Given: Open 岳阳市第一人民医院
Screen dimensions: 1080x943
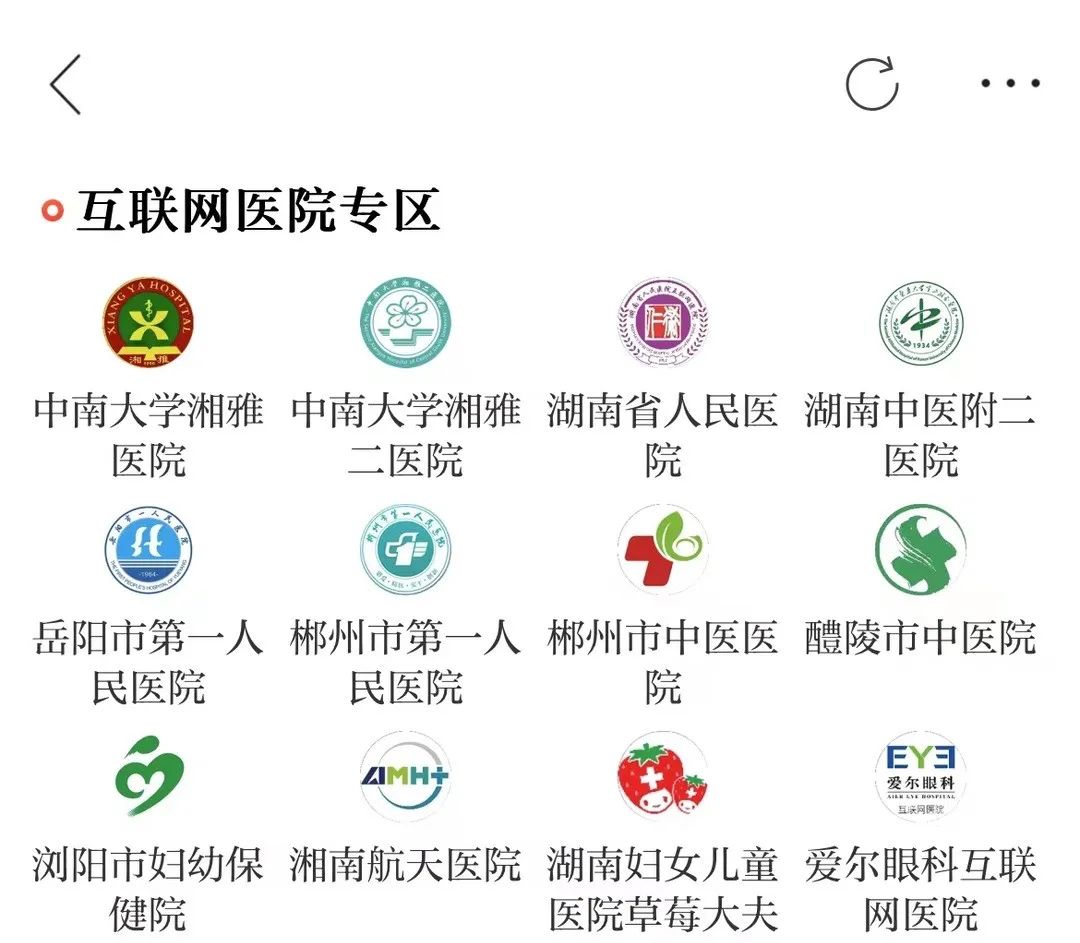Looking at the screenshot, I should (148, 605).
